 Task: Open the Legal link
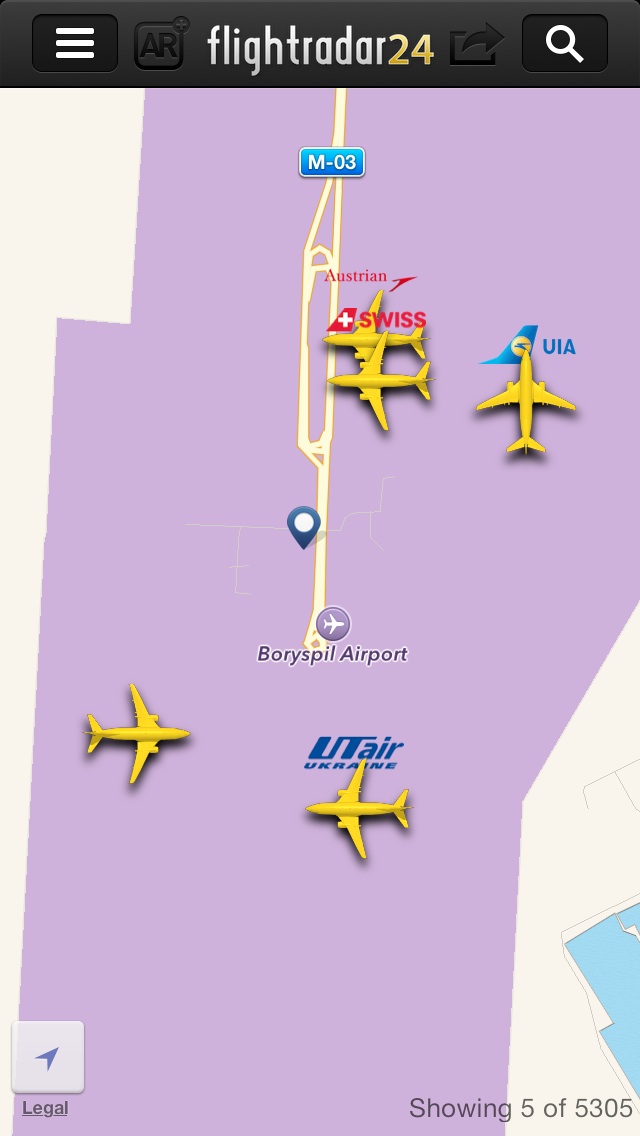(x=45, y=1108)
